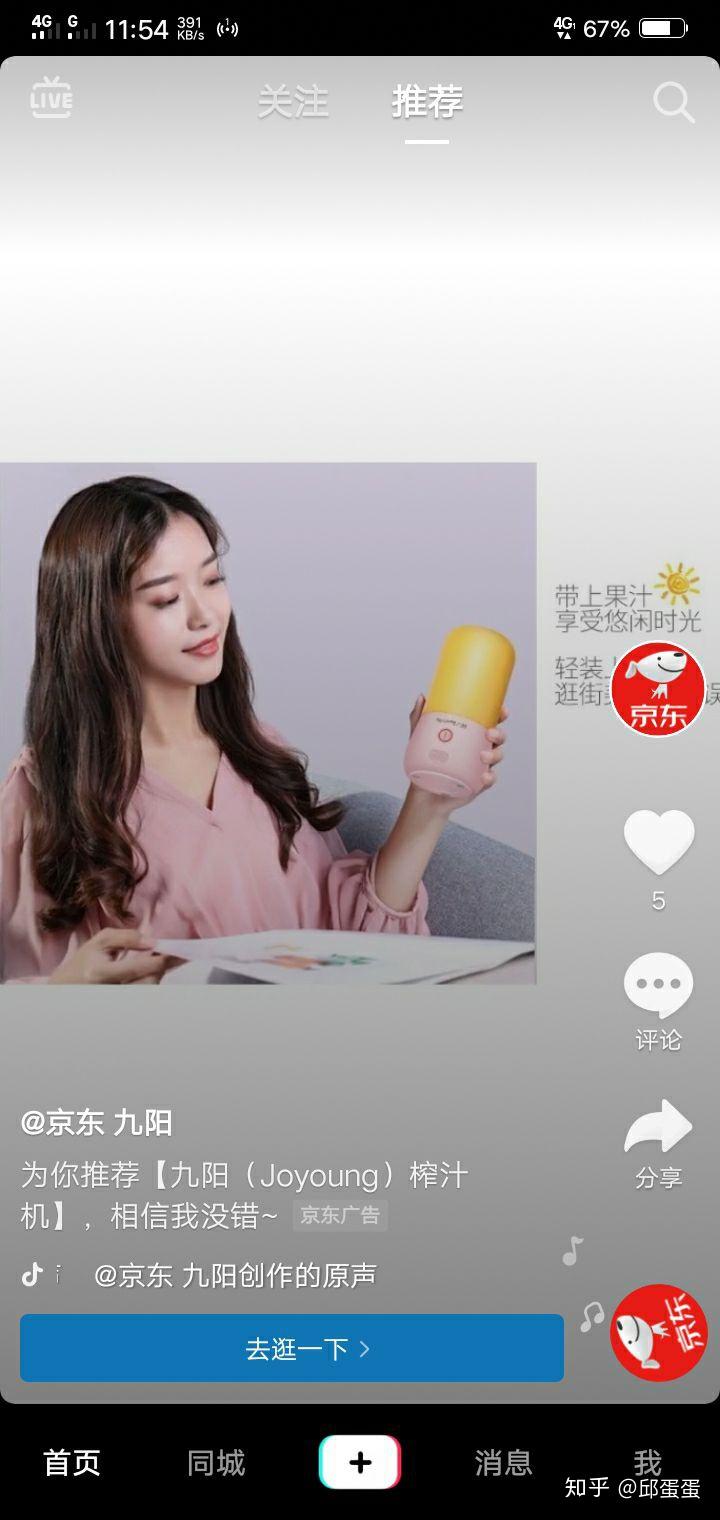Viewport: 720px width, 1520px height.
Task: Open the spinning 京东 music disc
Action: (659, 1332)
